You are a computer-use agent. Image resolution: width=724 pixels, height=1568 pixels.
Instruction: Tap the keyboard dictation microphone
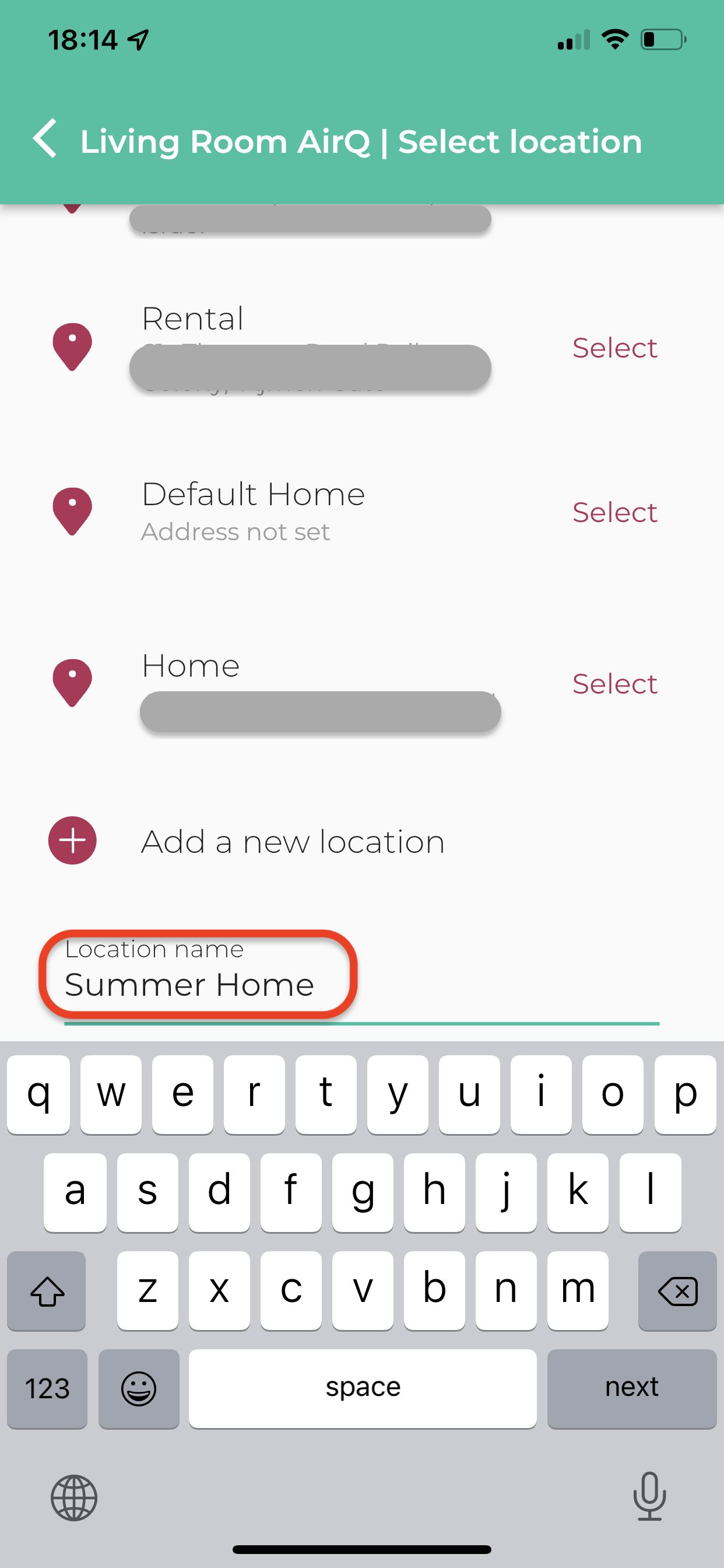pyautogui.click(x=649, y=1497)
